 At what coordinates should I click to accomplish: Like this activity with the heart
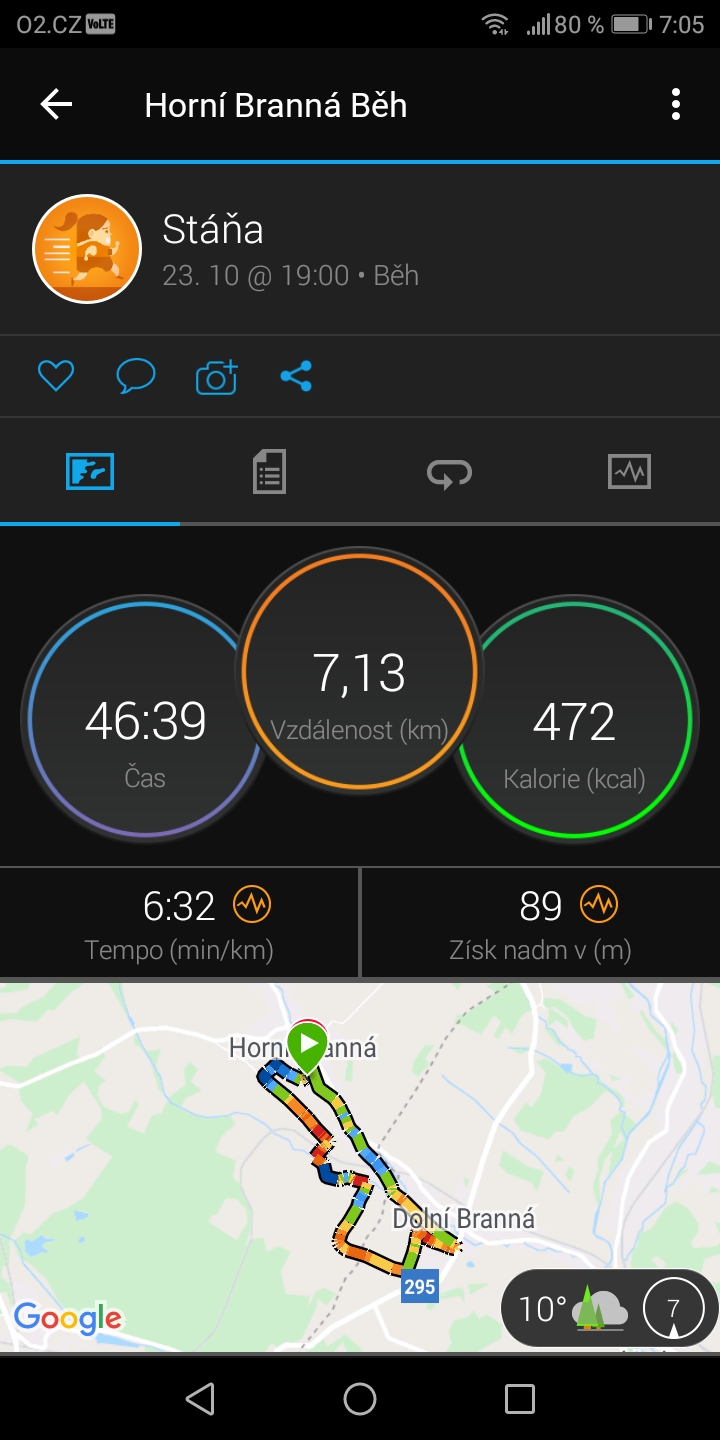(x=56, y=376)
